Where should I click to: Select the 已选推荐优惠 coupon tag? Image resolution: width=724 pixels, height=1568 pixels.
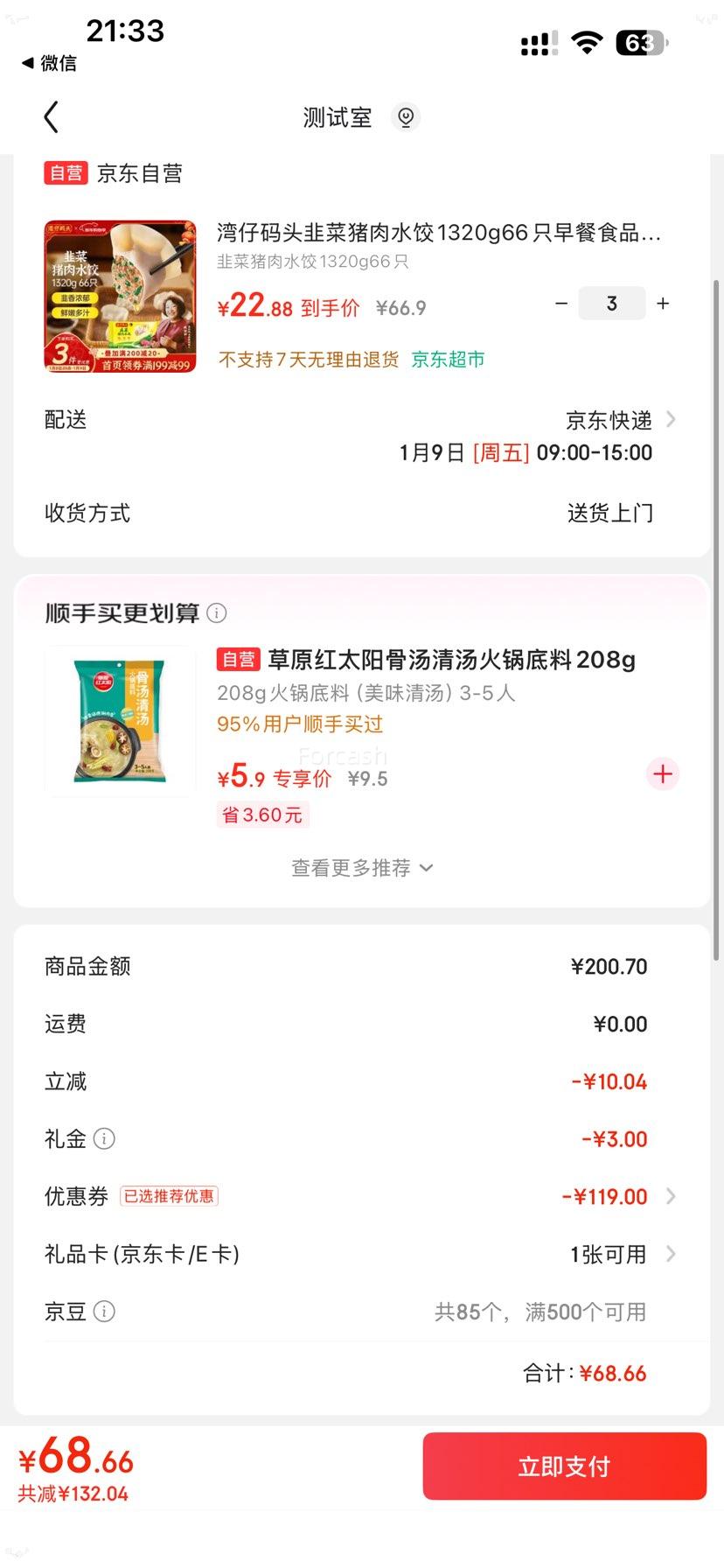170,1196
